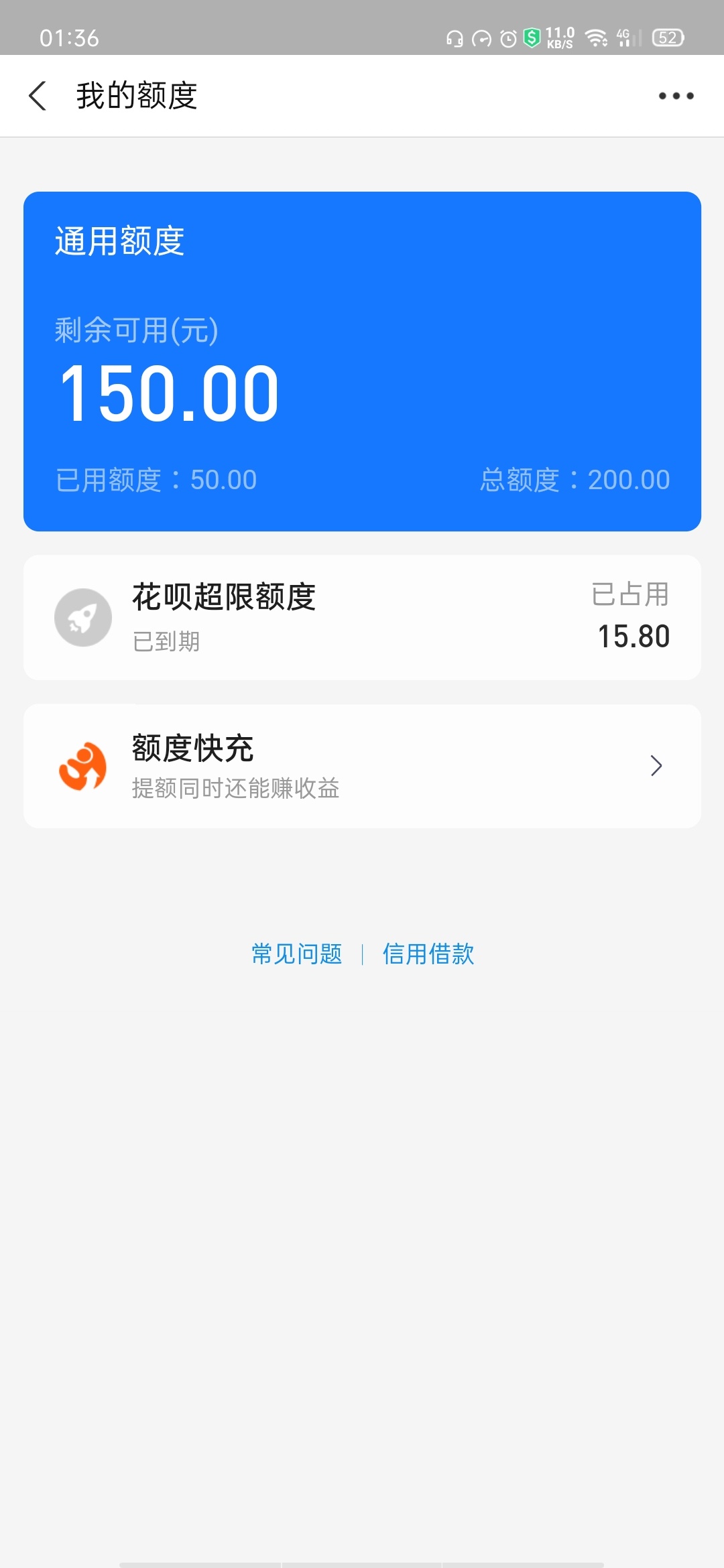Image resolution: width=724 pixels, height=1568 pixels.
Task: Open the 信用借款 link
Action: pos(428,954)
